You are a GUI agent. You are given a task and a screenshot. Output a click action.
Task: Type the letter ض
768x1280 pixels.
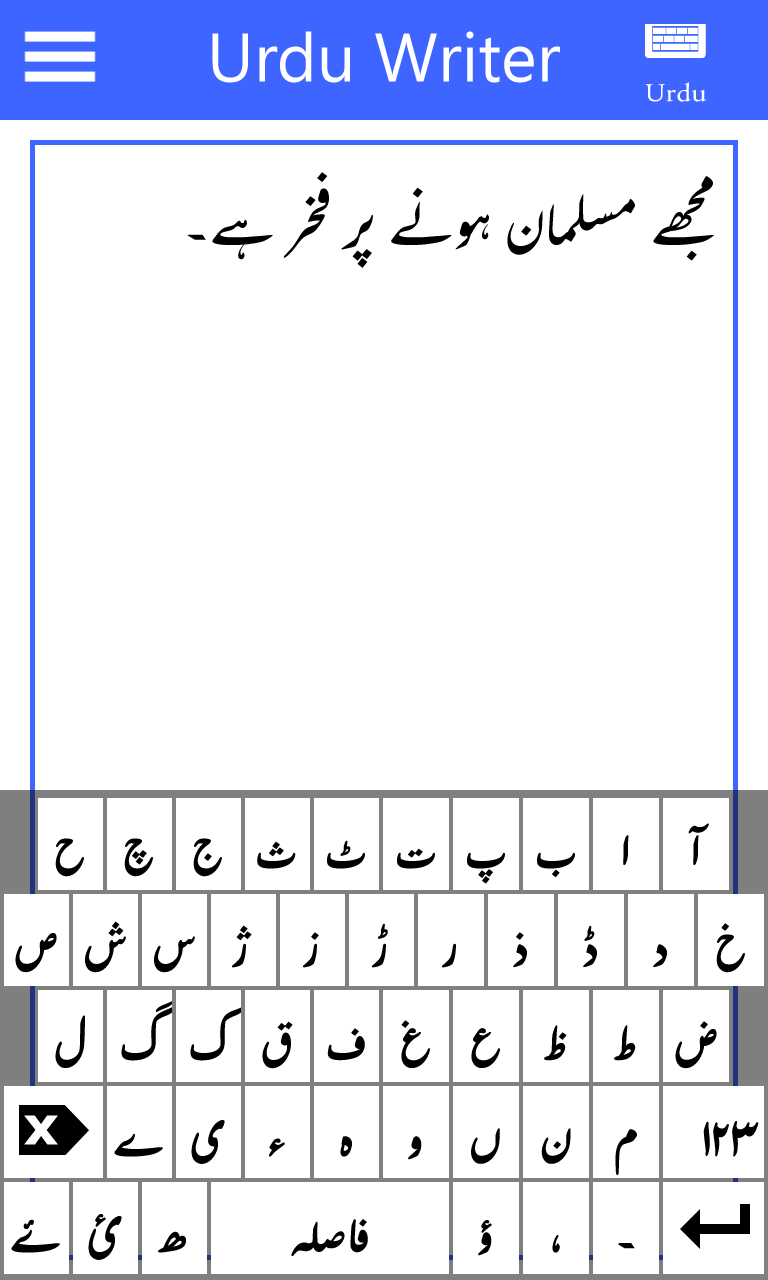pos(696,1036)
